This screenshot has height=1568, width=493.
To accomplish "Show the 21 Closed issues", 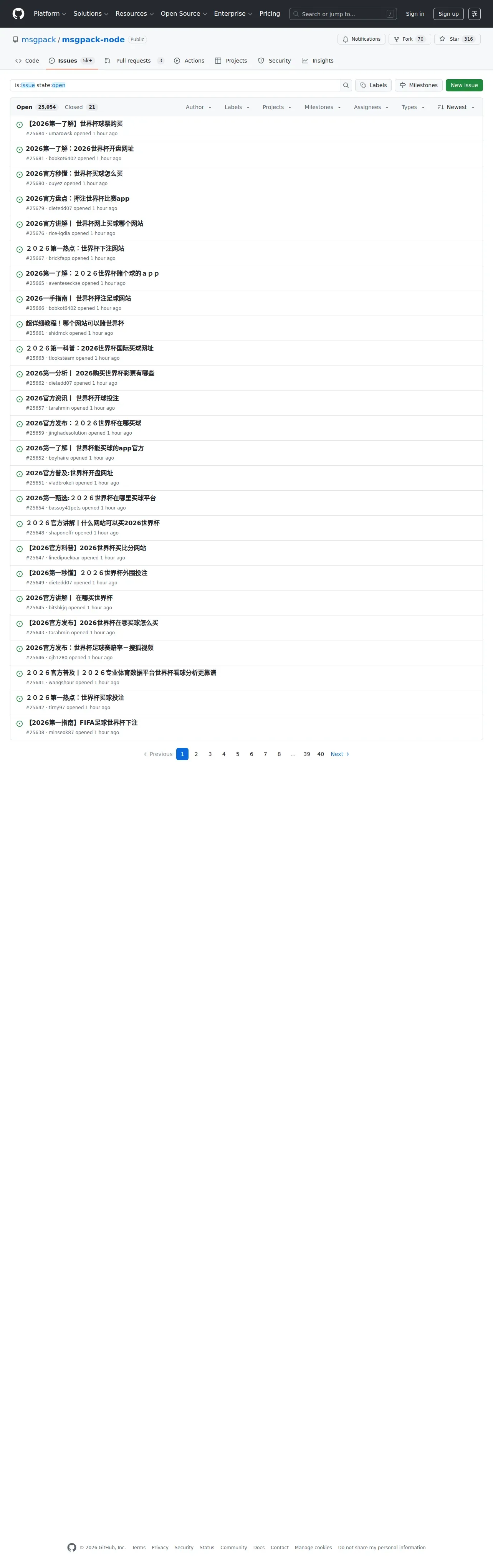I will tap(81, 107).
